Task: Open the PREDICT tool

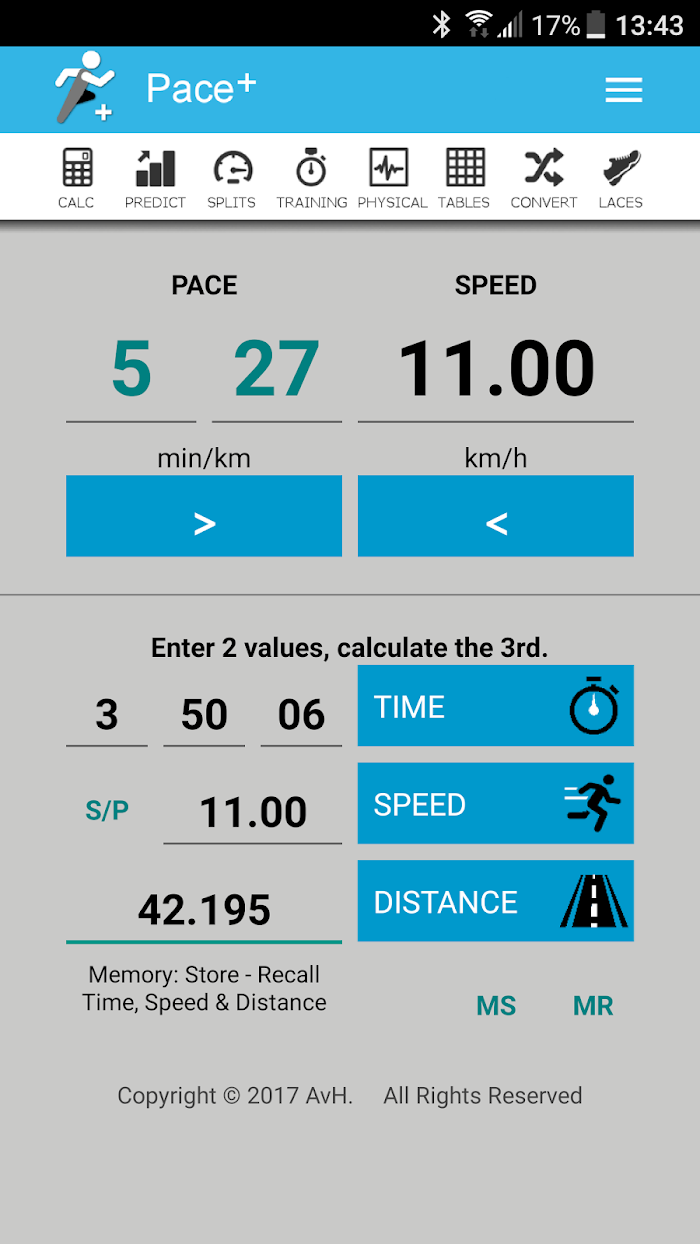Action: pyautogui.click(x=155, y=178)
